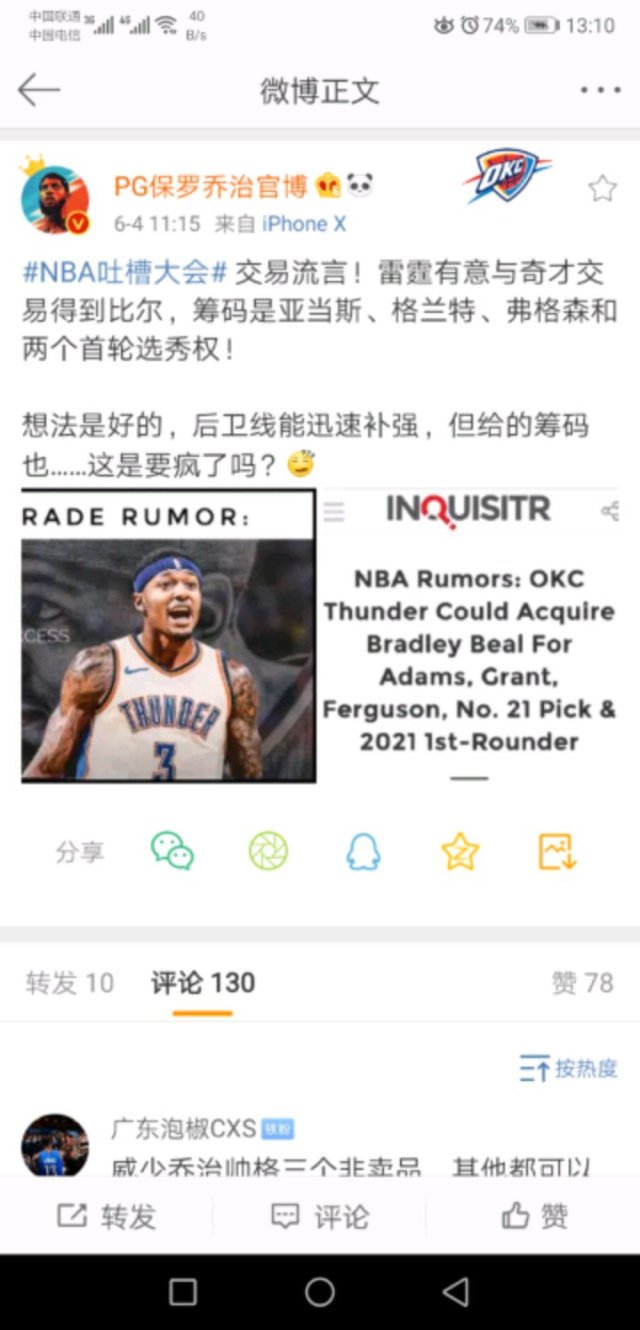The width and height of the screenshot is (640, 1330).
Task: Open the #NBA吐槽大会# hashtag topic
Action: pyautogui.click(x=126, y=272)
